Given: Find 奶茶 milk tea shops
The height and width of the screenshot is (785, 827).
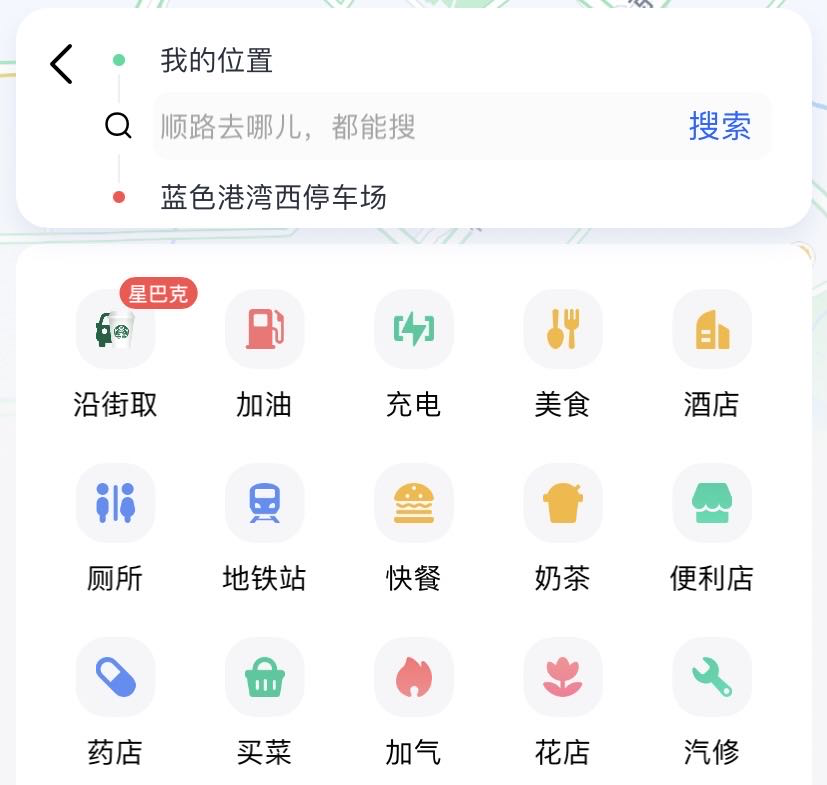Looking at the screenshot, I should [562, 503].
